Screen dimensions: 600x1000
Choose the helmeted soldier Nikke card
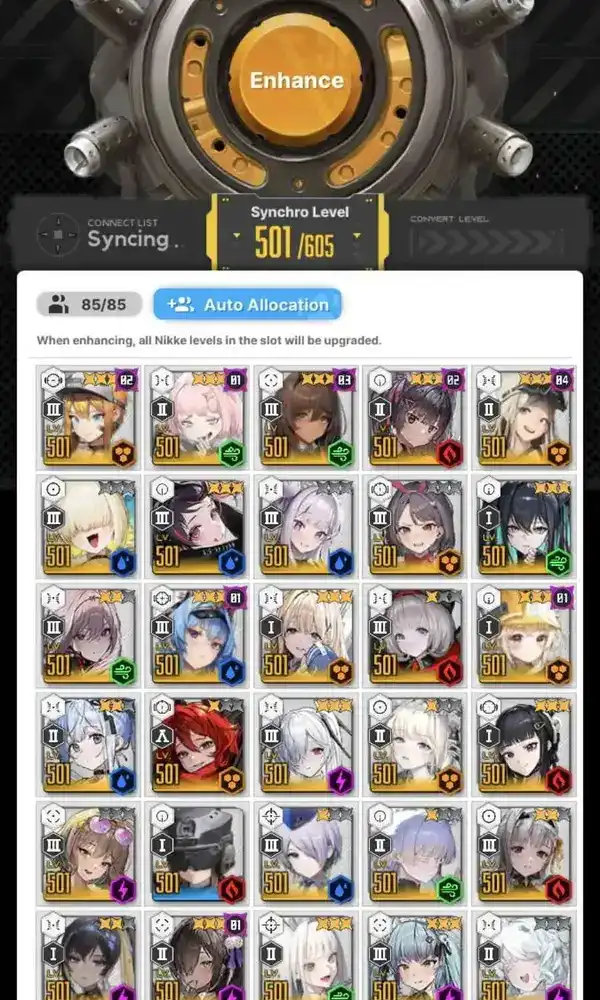tap(197, 849)
